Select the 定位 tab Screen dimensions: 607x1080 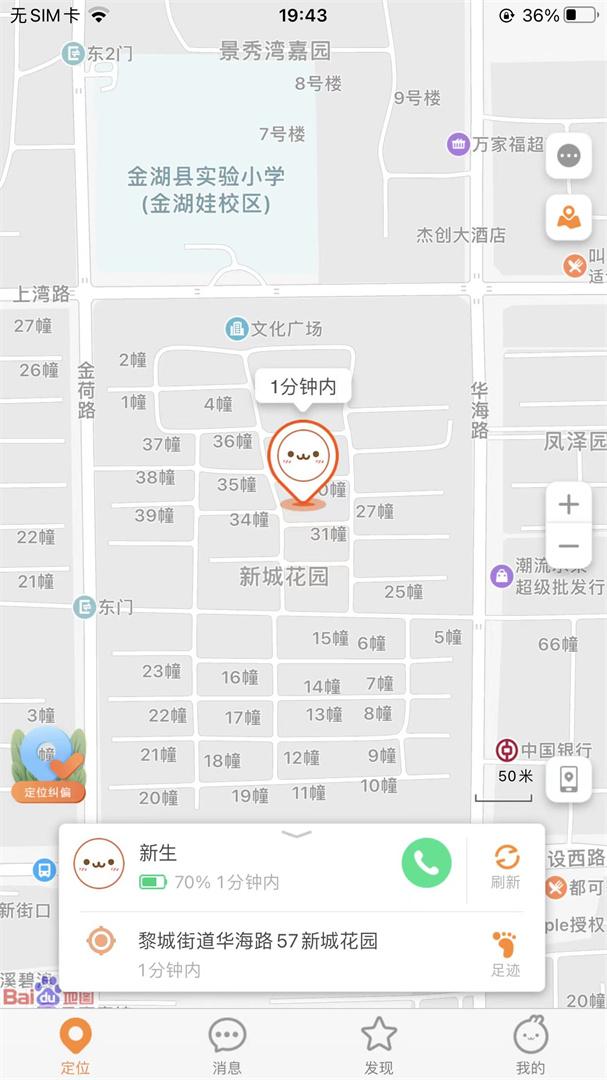coord(75,1045)
